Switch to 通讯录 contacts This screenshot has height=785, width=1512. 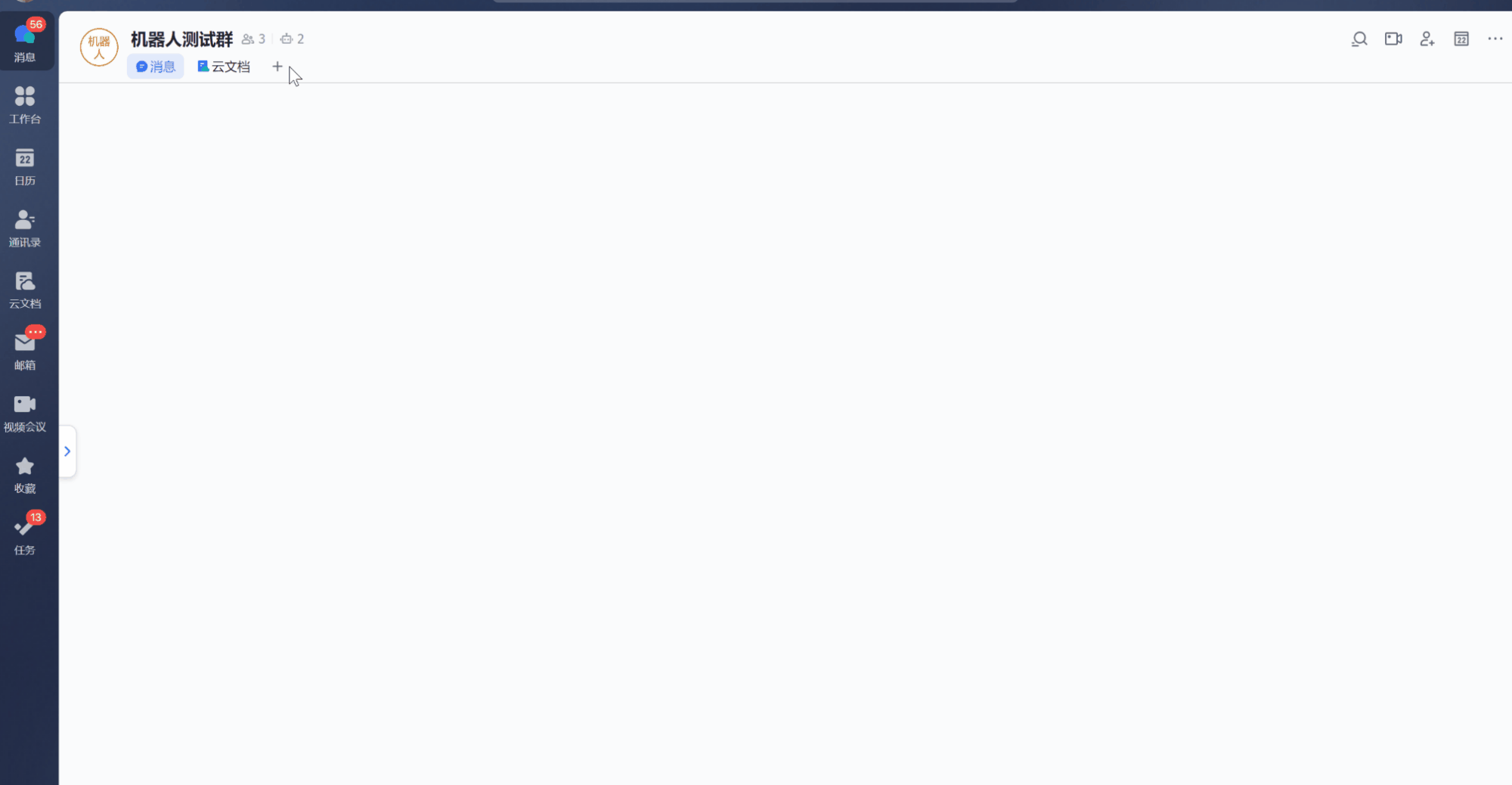point(25,228)
